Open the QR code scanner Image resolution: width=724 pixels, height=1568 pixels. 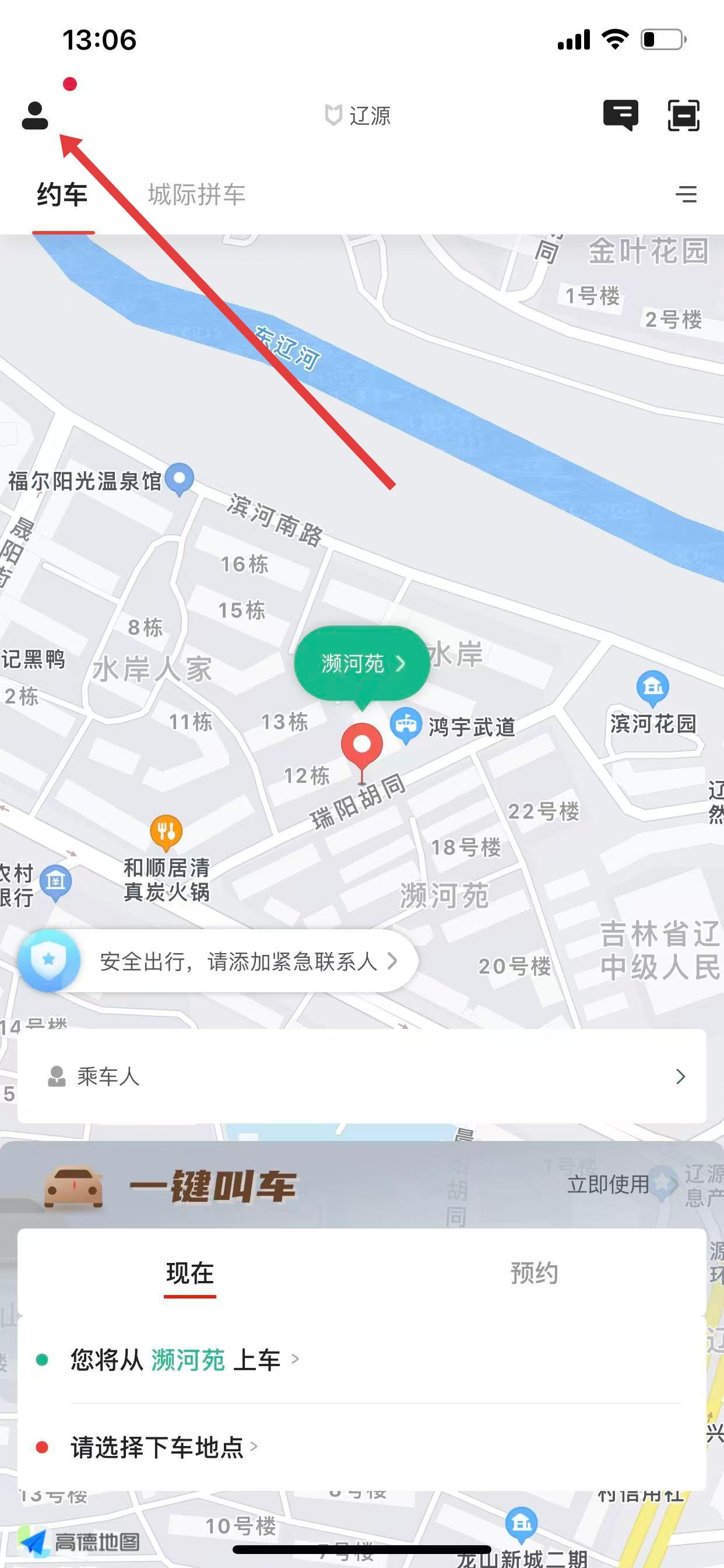tap(683, 115)
